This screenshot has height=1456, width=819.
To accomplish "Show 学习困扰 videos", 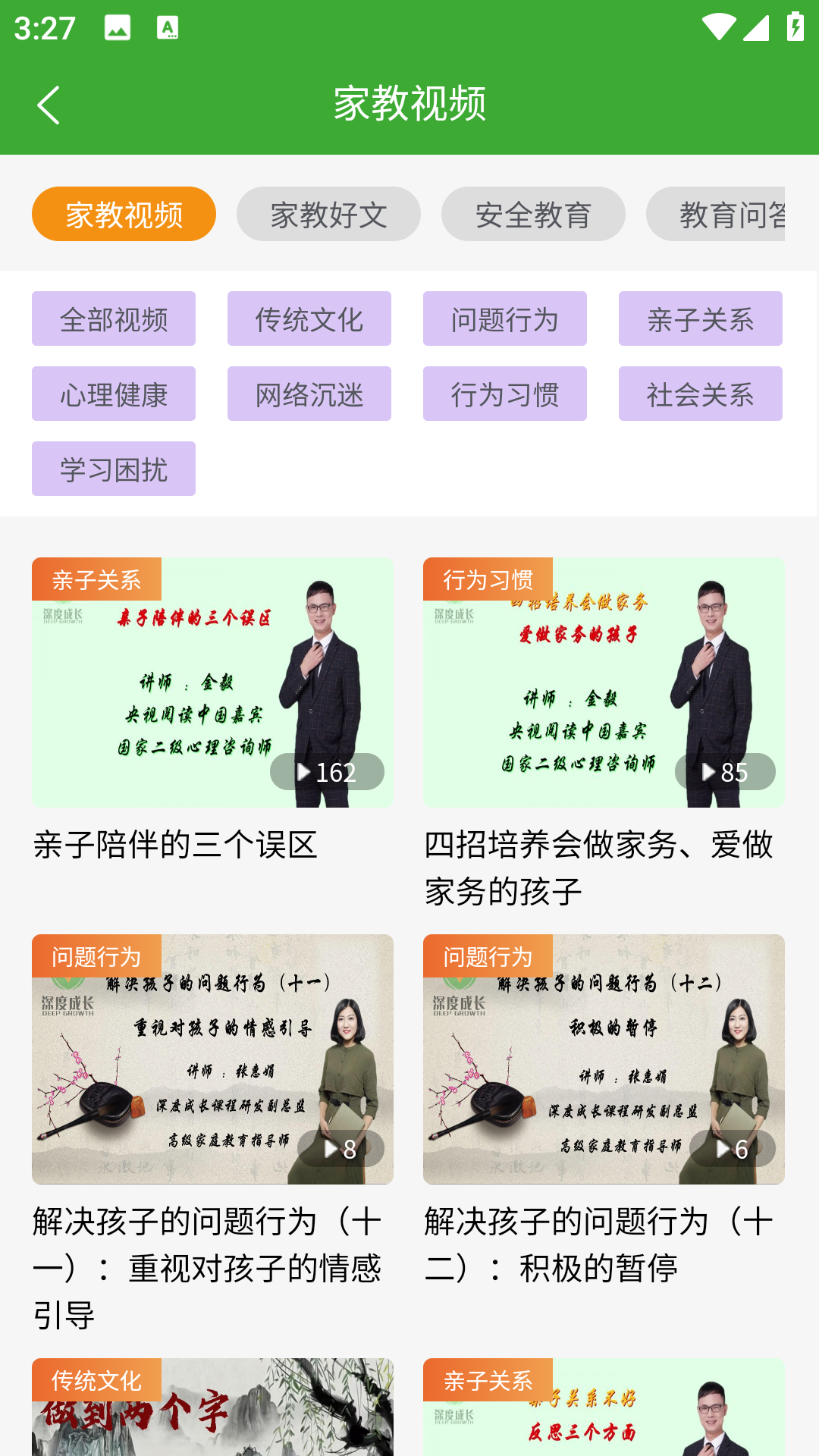I will tap(114, 469).
